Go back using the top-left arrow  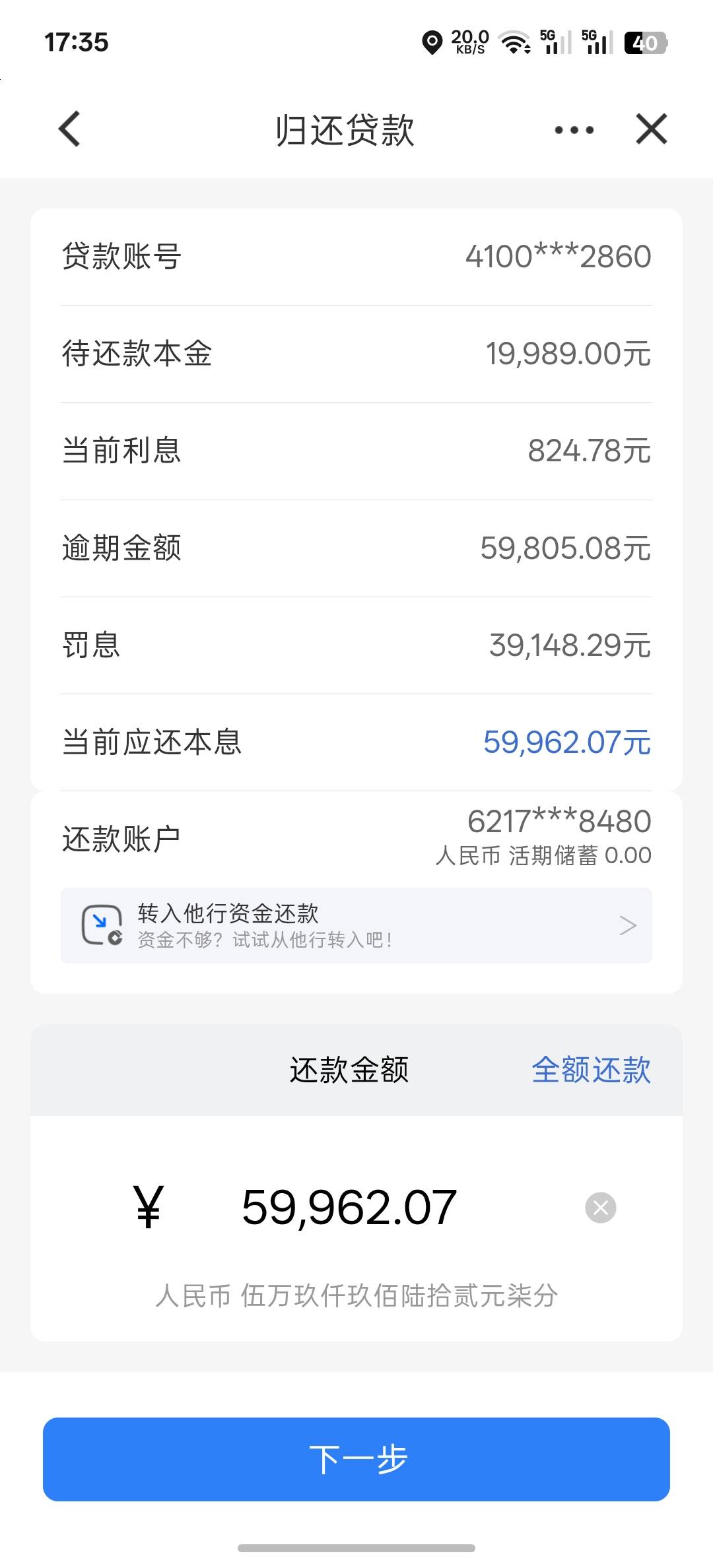pyautogui.click(x=70, y=129)
